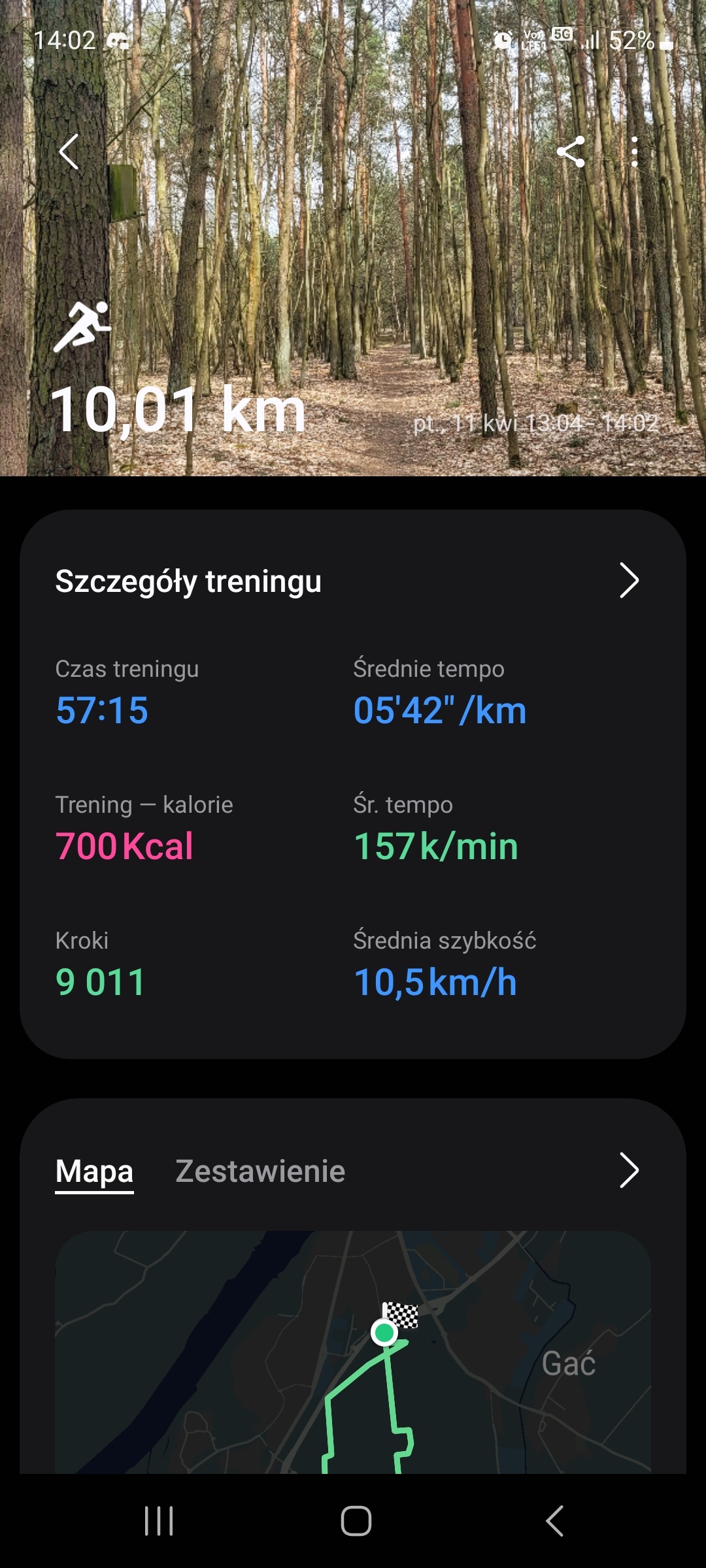The width and height of the screenshot is (706, 1568).
Task: Select the Mapa tab
Action: (x=94, y=1171)
